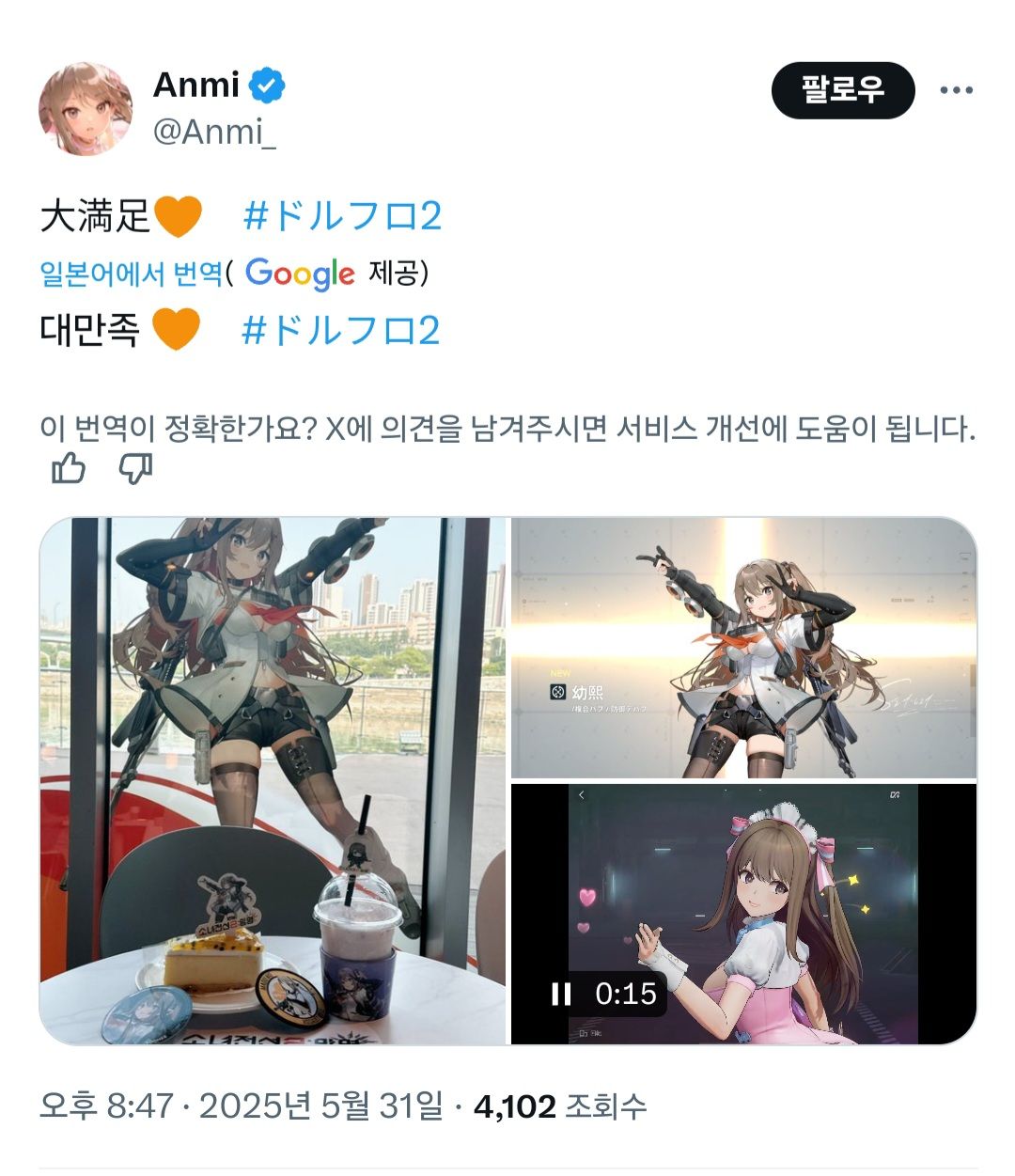Open Anmi's profile avatar
The image size is (1015, 1176).
click(86, 109)
